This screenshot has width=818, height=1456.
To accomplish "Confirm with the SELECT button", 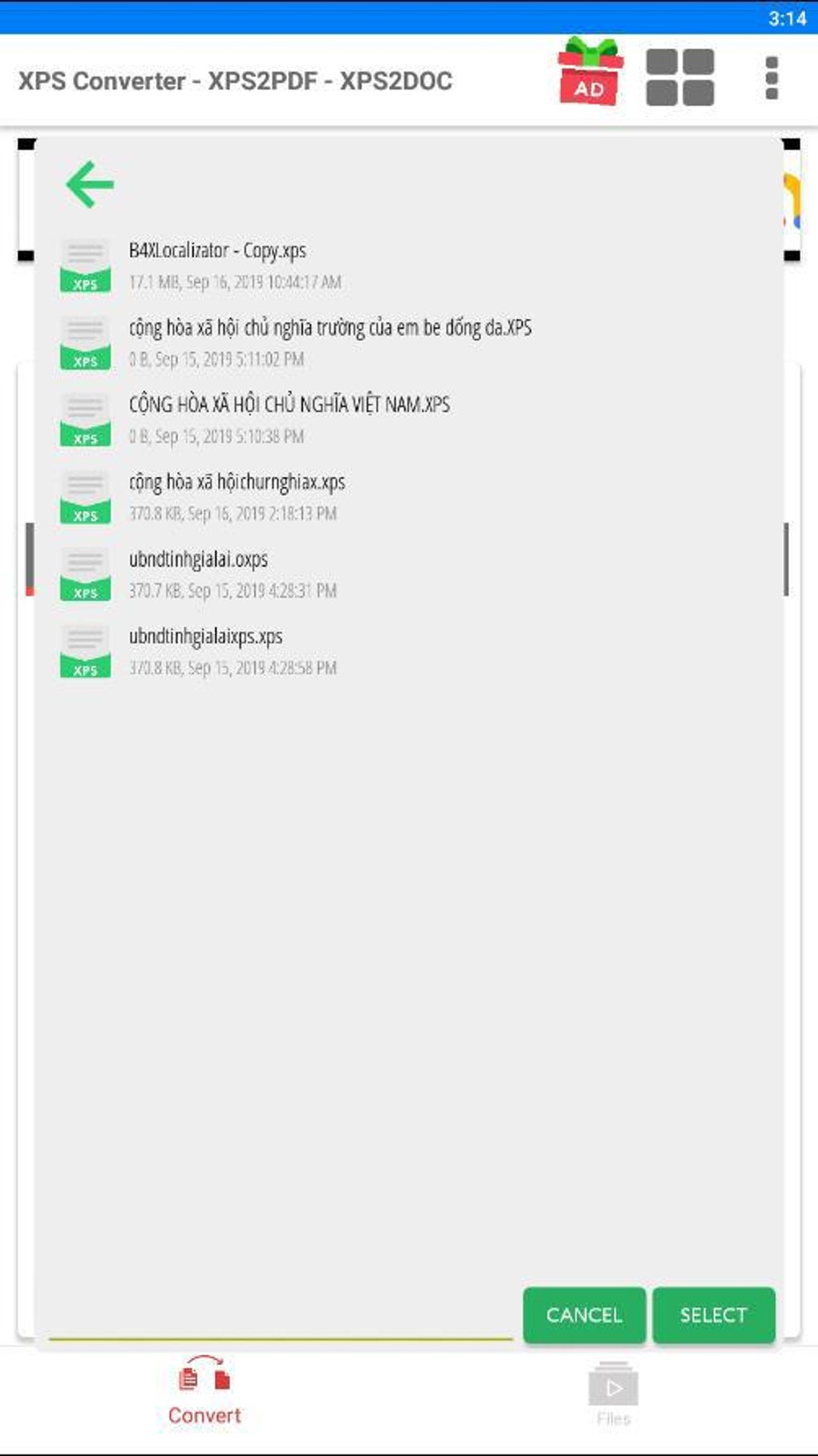I will coord(714,1315).
